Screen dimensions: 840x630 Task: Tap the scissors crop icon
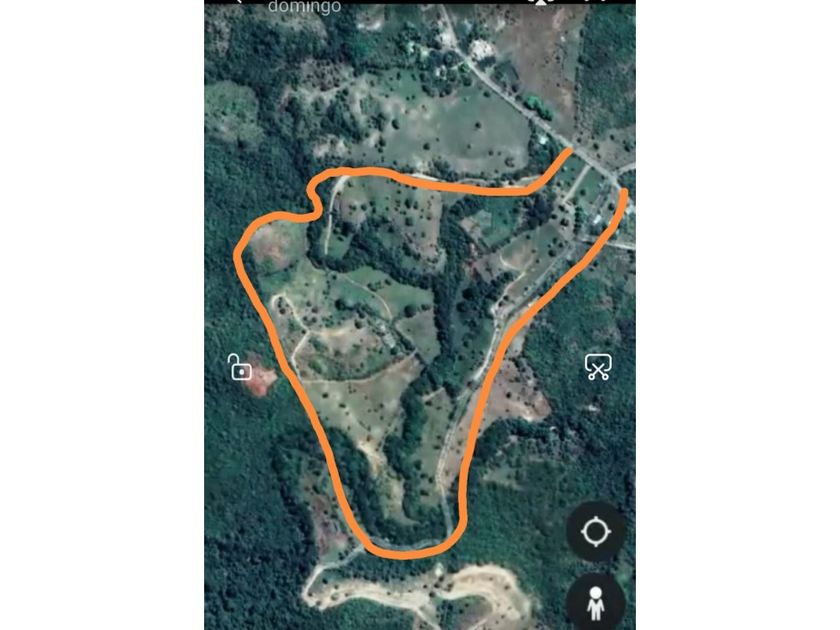tap(598, 367)
